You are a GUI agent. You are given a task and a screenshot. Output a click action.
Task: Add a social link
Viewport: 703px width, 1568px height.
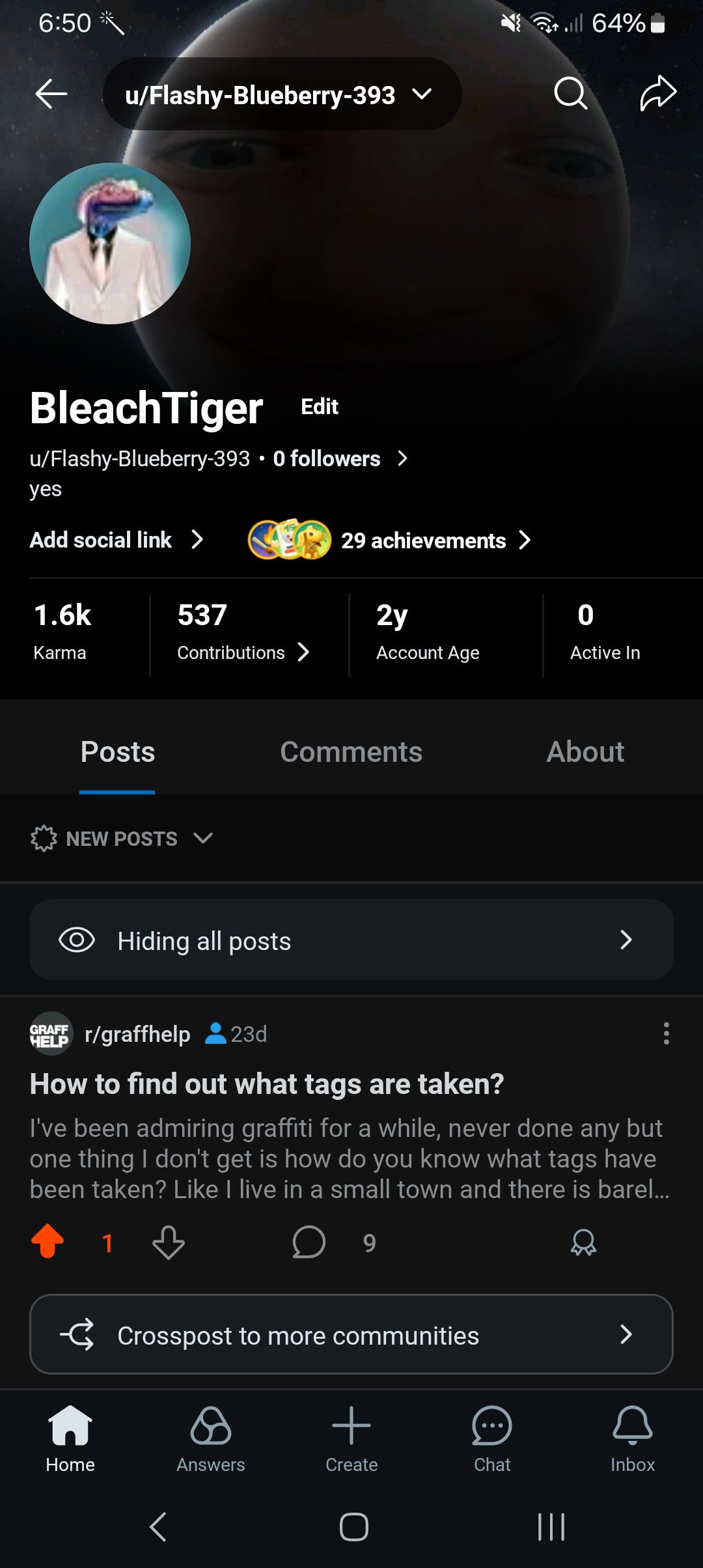coord(116,540)
